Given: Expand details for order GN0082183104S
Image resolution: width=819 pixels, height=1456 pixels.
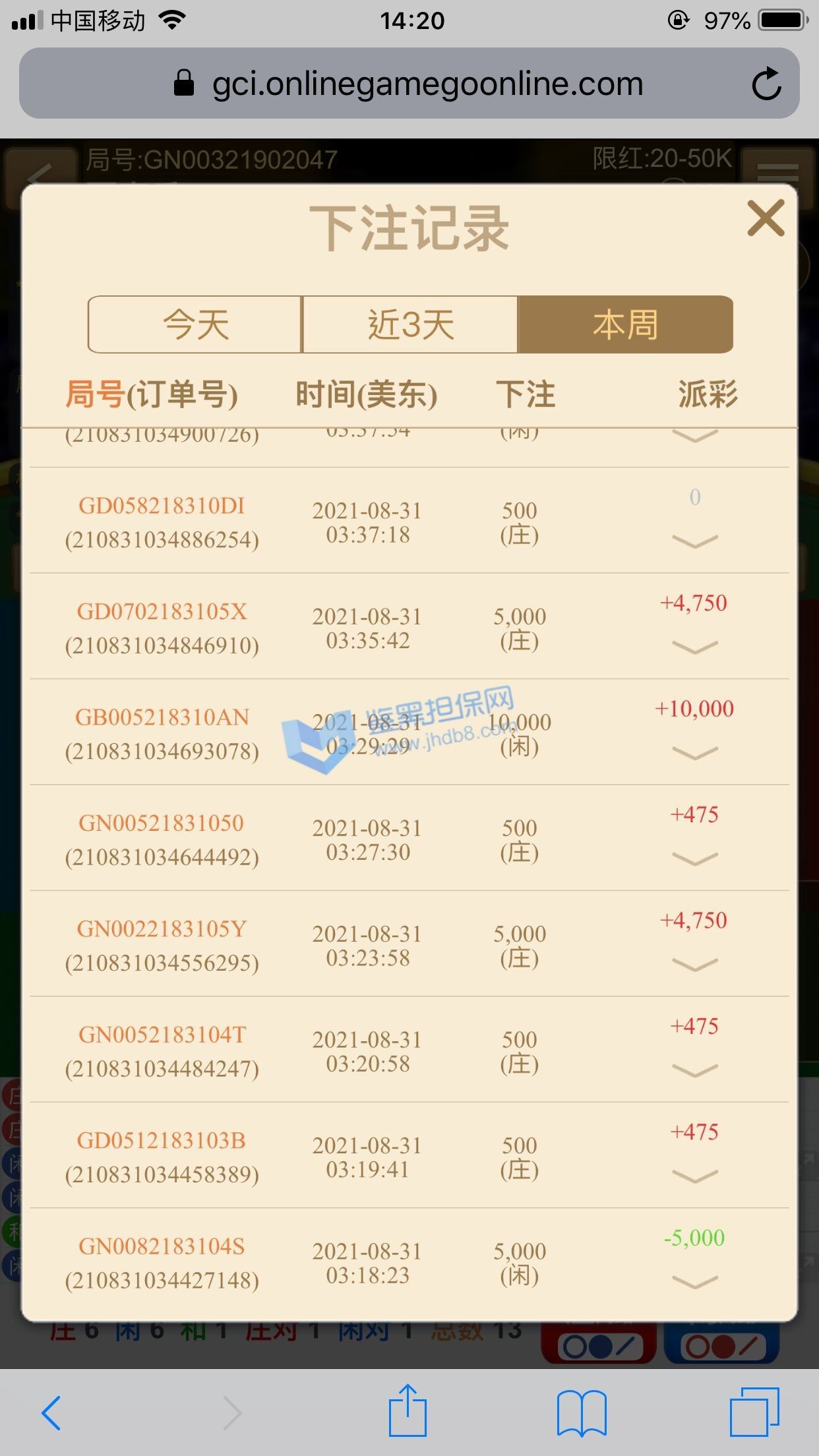Looking at the screenshot, I should 694,1282.
